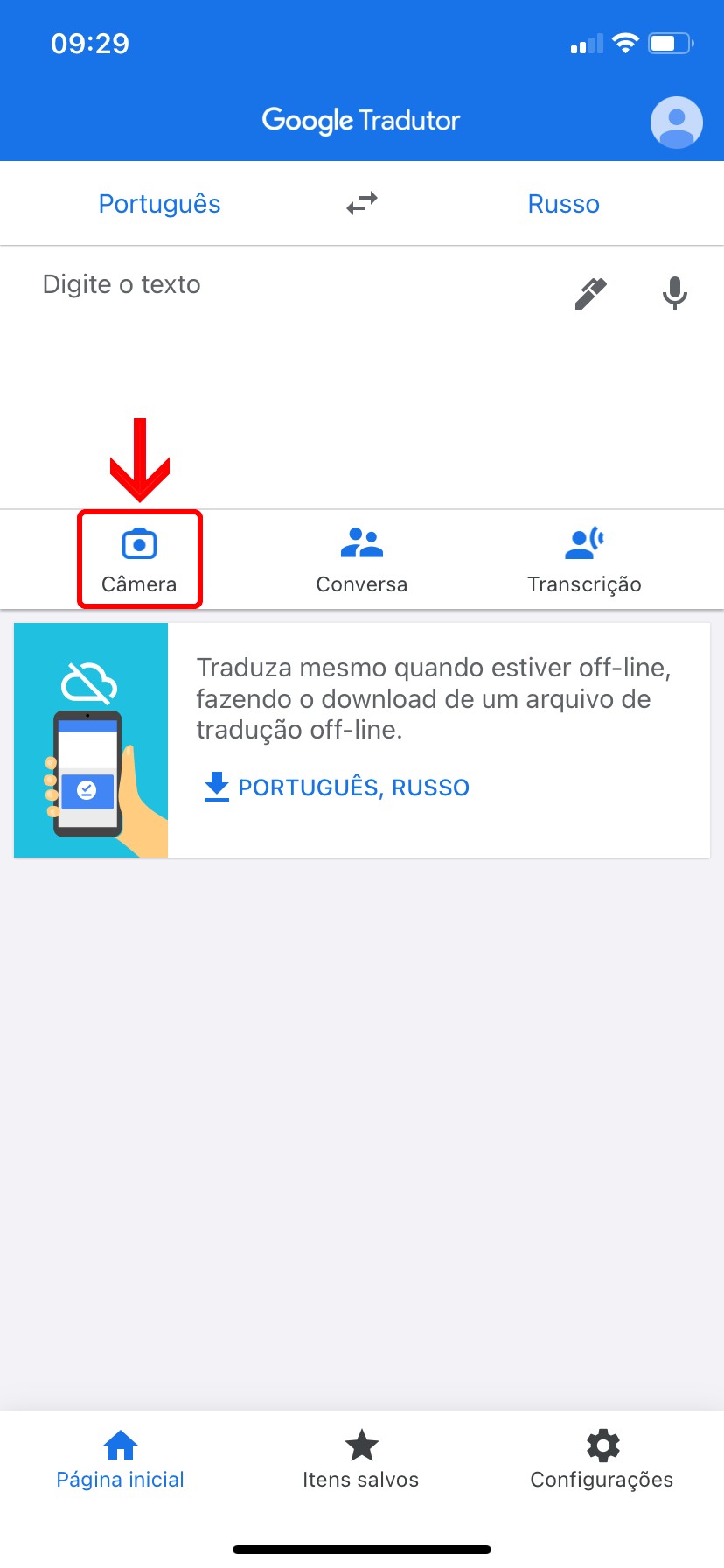Change target language Russo
The height and width of the screenshot is (1568, 724).
coord(563,204)
